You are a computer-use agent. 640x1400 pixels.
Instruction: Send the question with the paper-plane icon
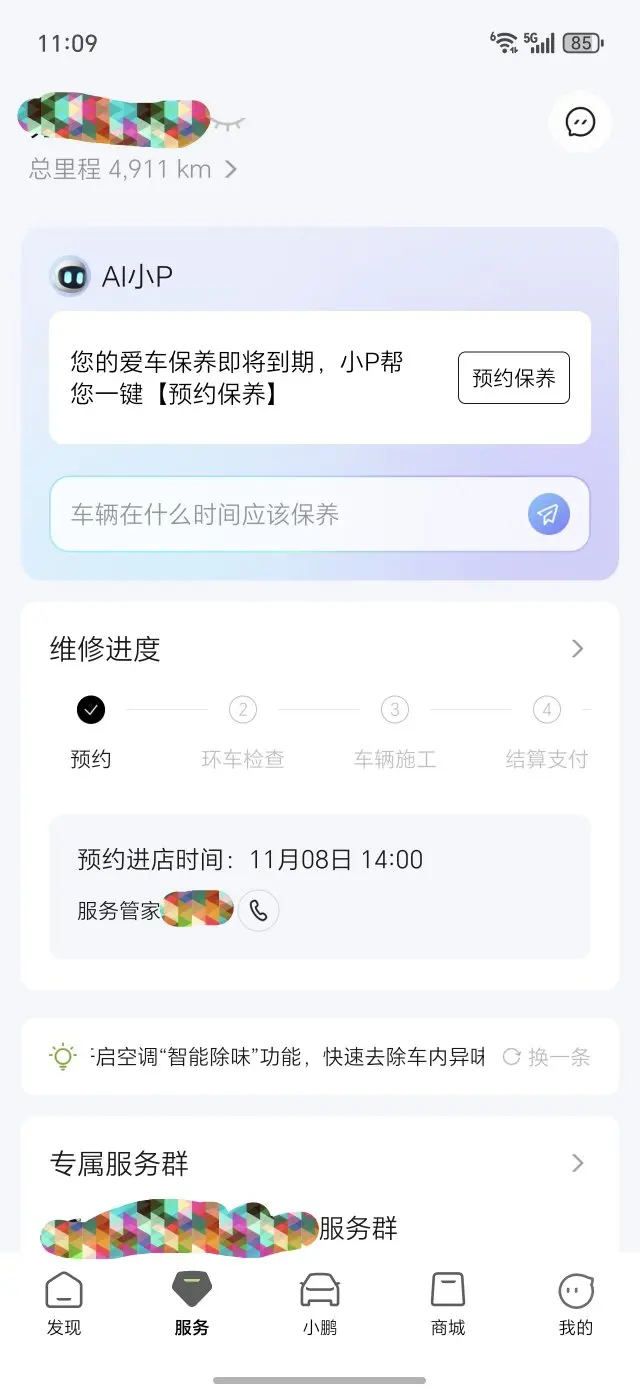[548, 514]
